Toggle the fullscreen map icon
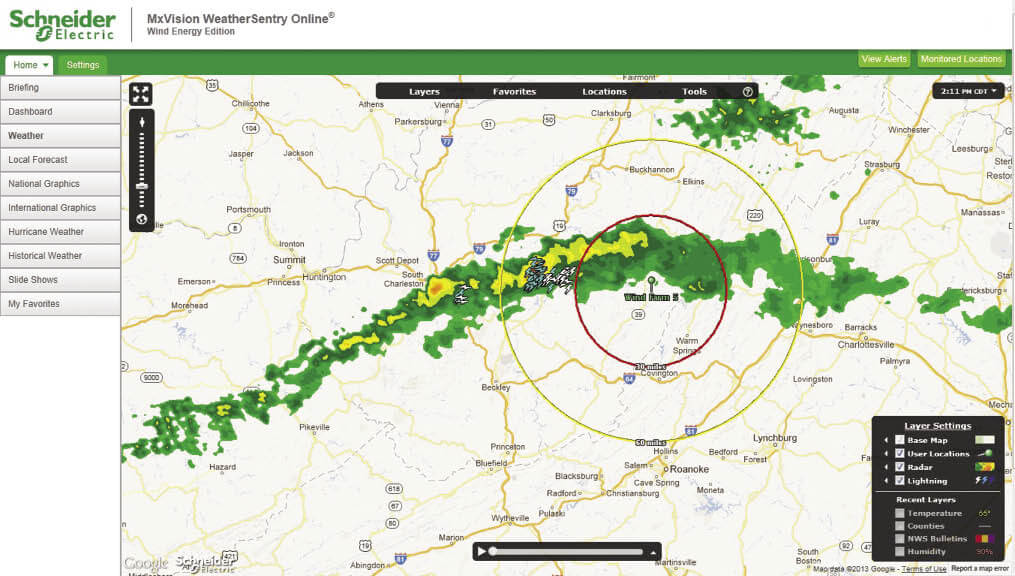This screenshot has height=576, width=1015. 141,94
